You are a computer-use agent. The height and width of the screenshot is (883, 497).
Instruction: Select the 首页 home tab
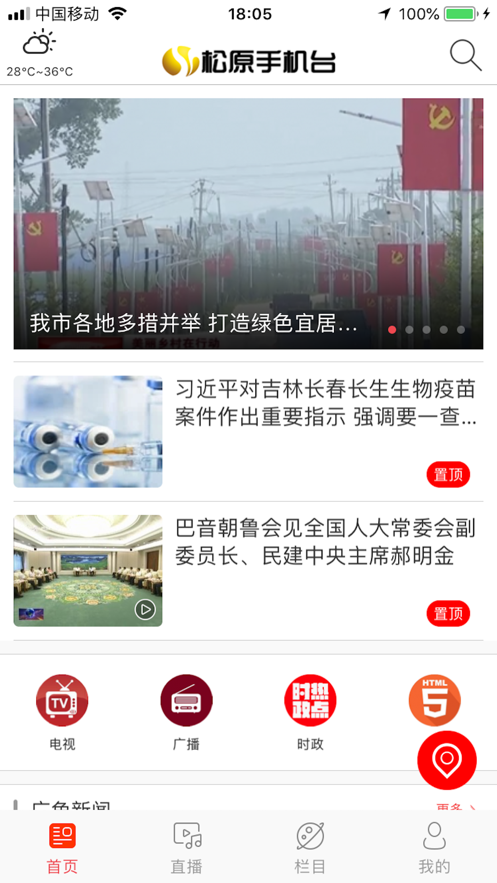[62, 848]
